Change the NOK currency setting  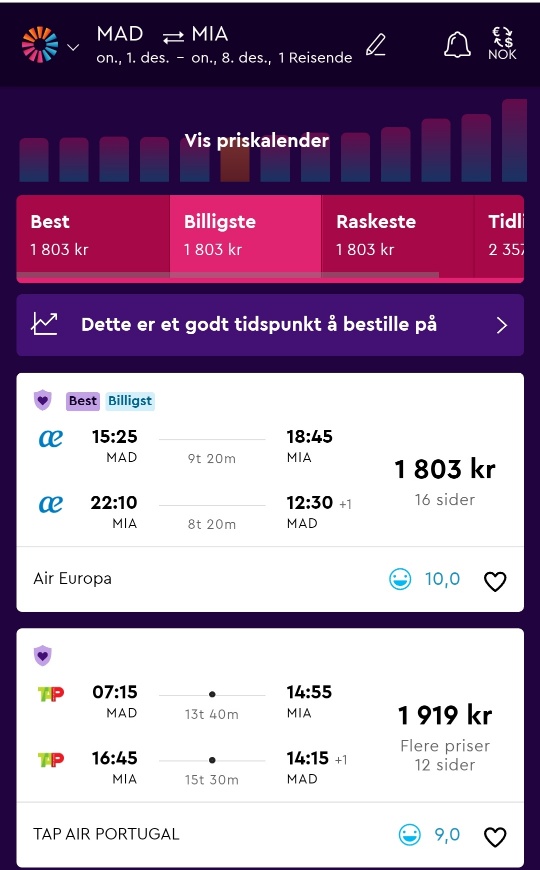[502, 44]
